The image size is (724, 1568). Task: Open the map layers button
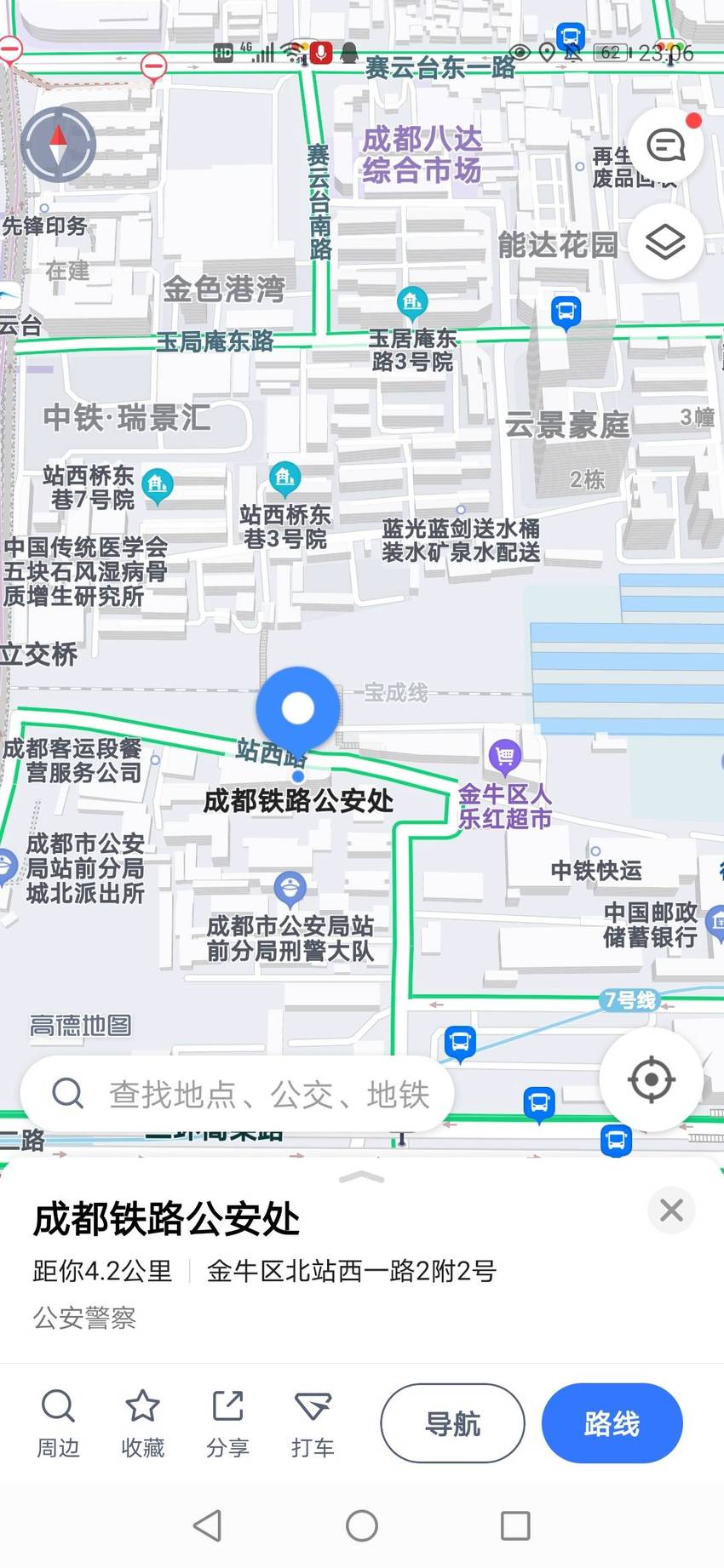(665, 243)
